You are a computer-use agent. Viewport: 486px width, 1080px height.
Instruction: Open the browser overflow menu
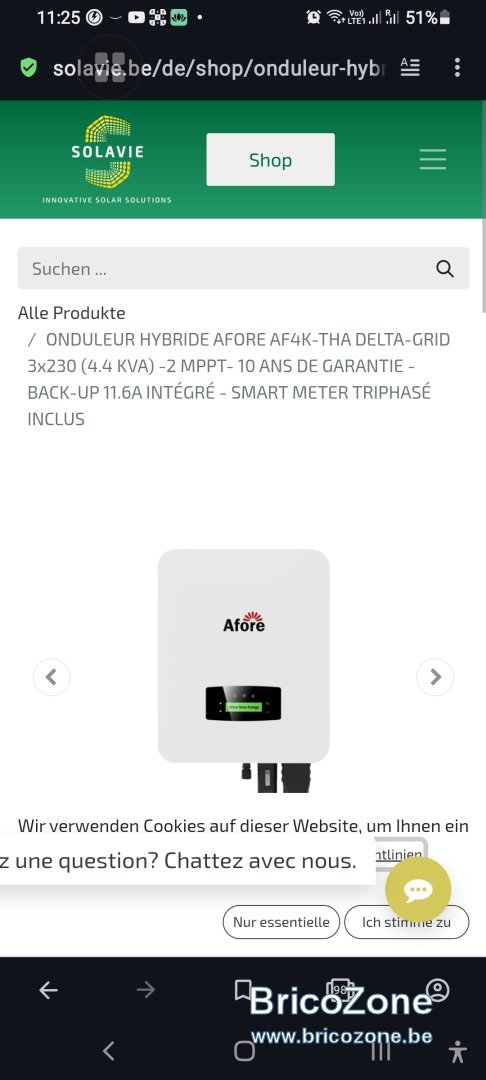(x=457, y=68)
